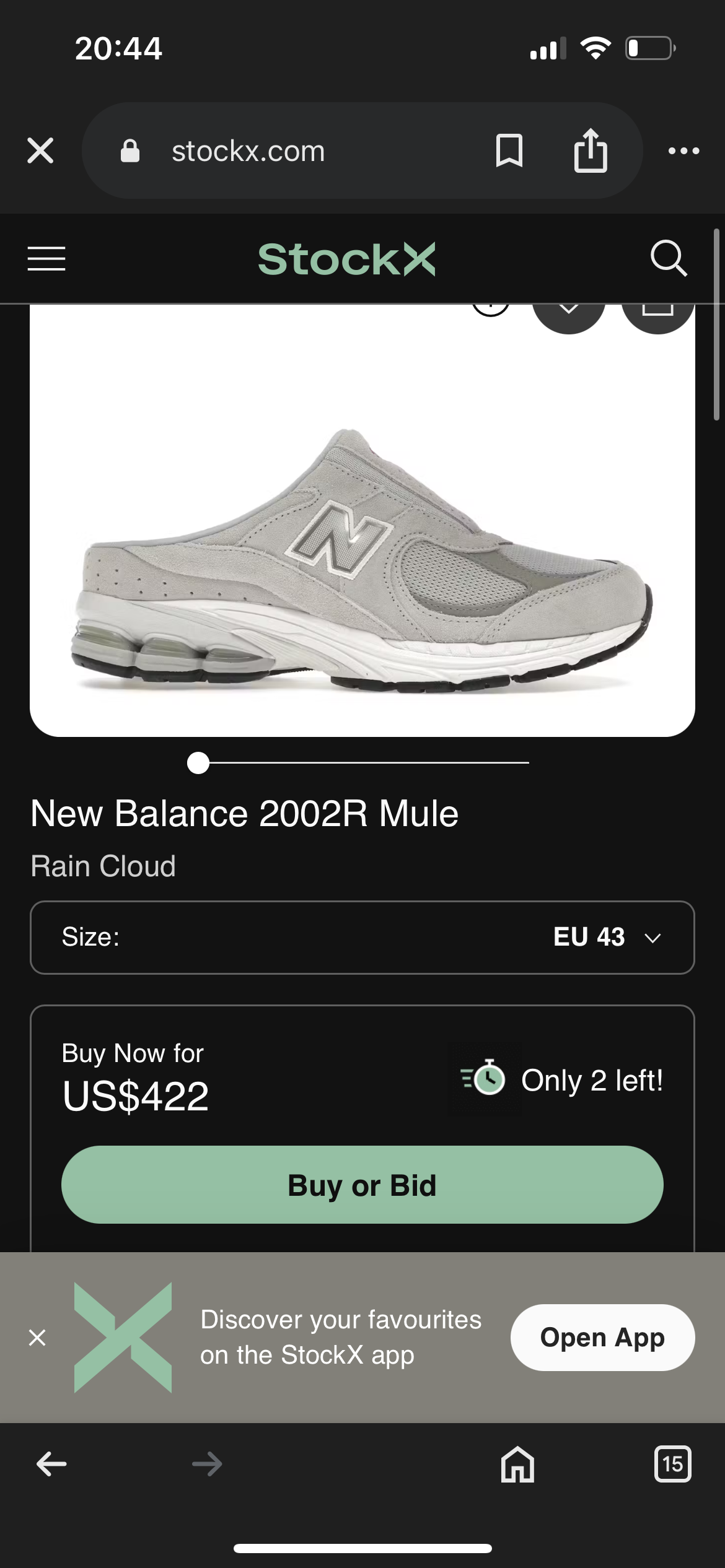This screenshot has width=725, height=1568.
Task: Expand the Size EU 43 dropdown
Action: [362, 937]
